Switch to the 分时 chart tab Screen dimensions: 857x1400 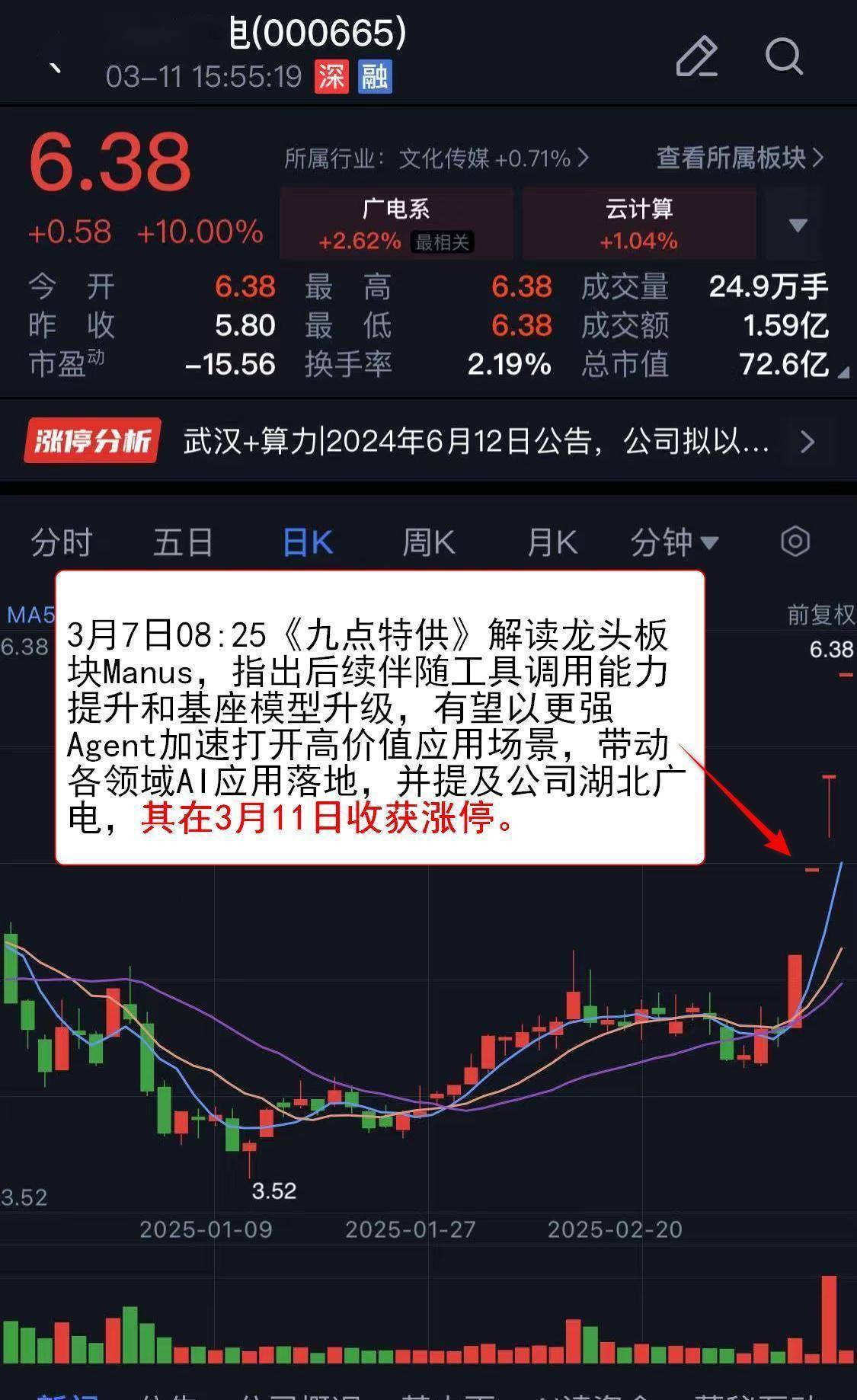[x=62, y=543]
